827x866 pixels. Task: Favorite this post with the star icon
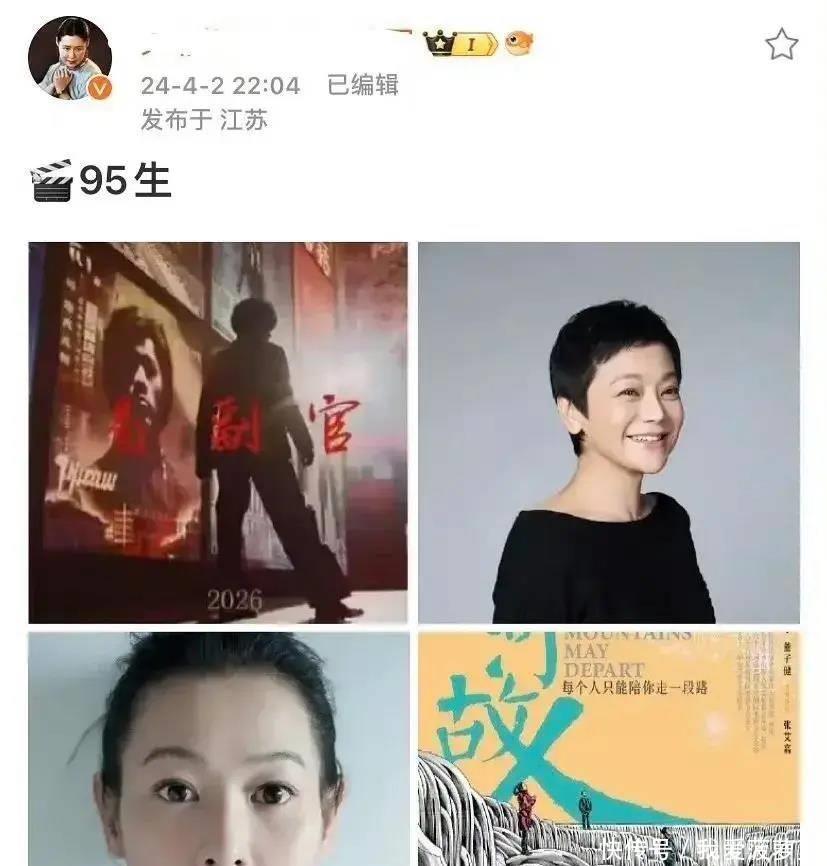click(x=781, y=44)
